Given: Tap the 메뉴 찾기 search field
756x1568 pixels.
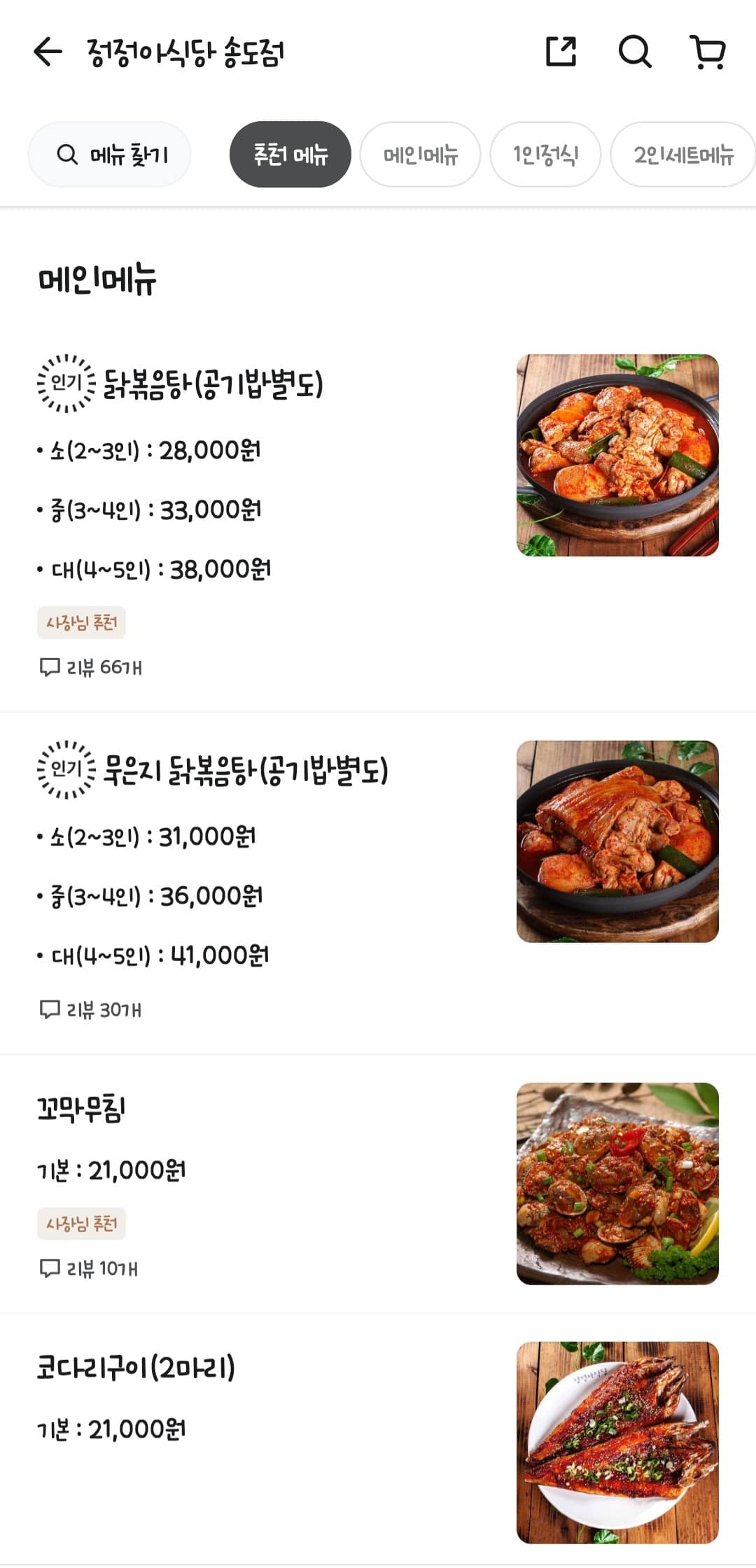Looking at the screenshot, I should (x=109, y=155).
